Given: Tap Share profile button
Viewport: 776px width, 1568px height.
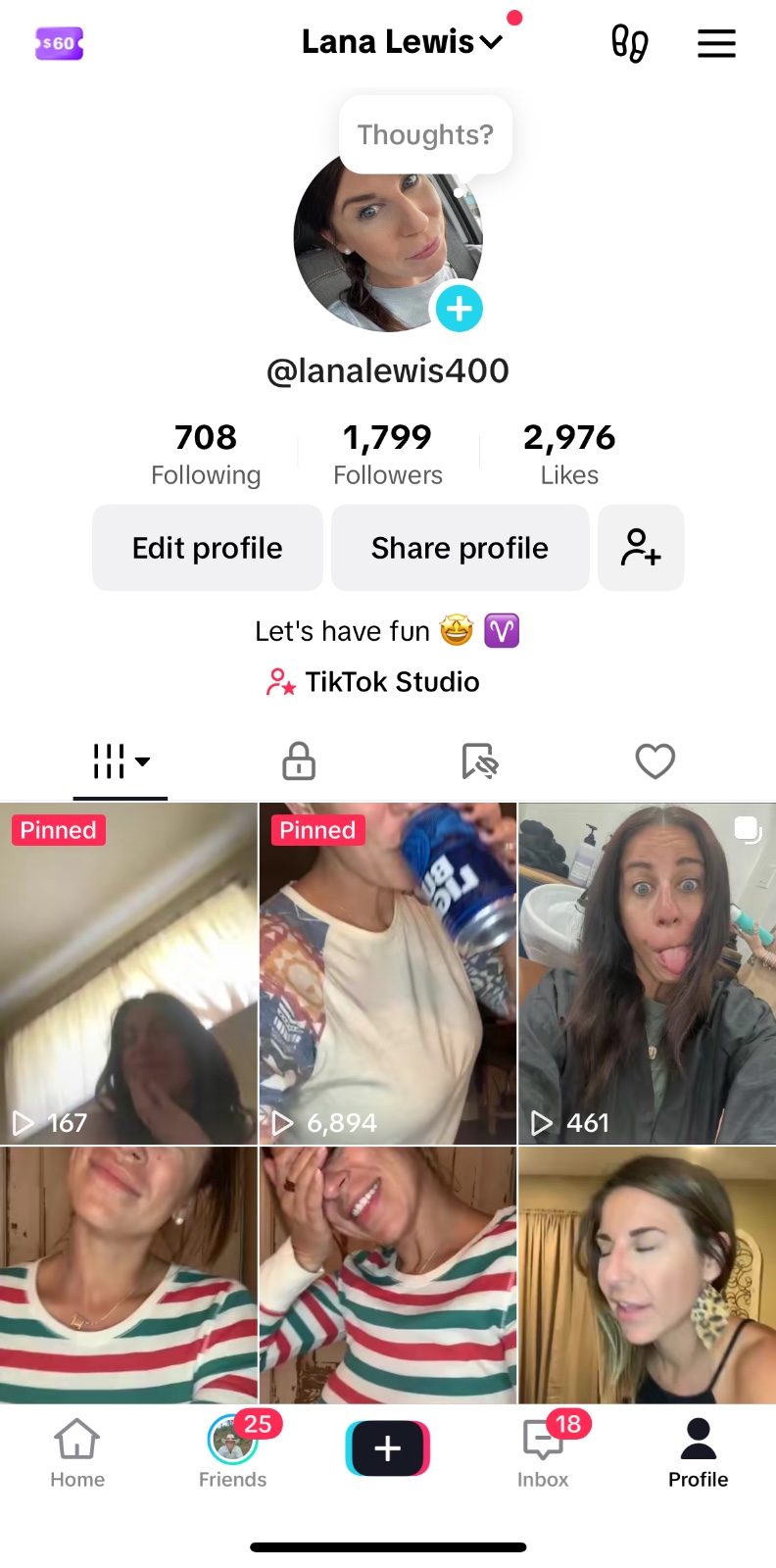Looking at the screenshot, I should pos(460,548).
